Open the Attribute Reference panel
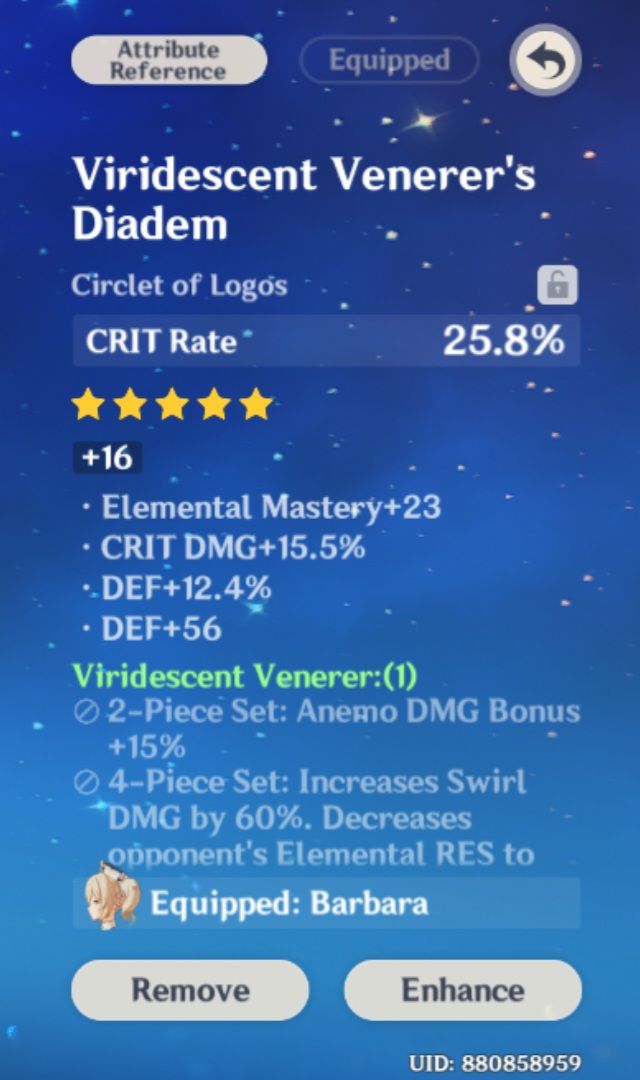 tap(168, 60)
